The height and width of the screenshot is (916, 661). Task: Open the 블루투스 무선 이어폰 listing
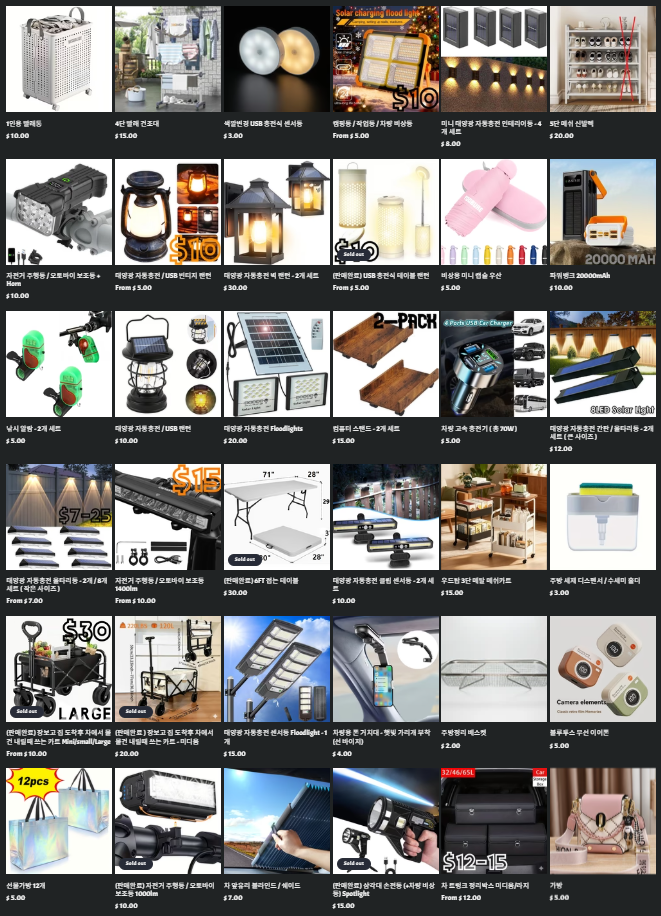602,670
